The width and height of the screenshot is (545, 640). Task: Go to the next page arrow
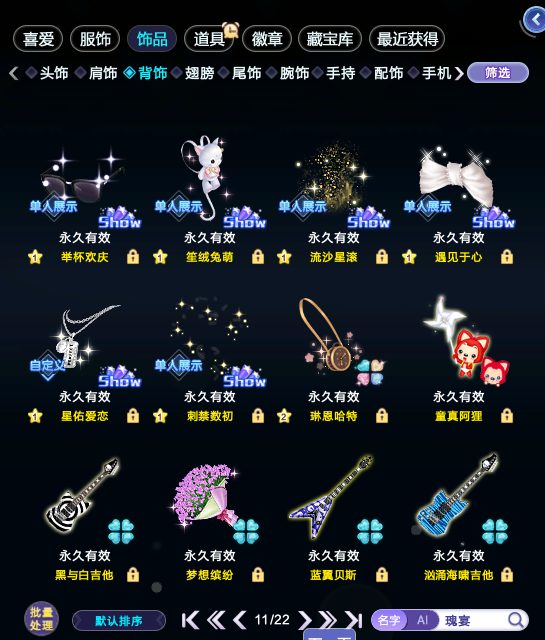pyautogui.click(x=304, y=620)
